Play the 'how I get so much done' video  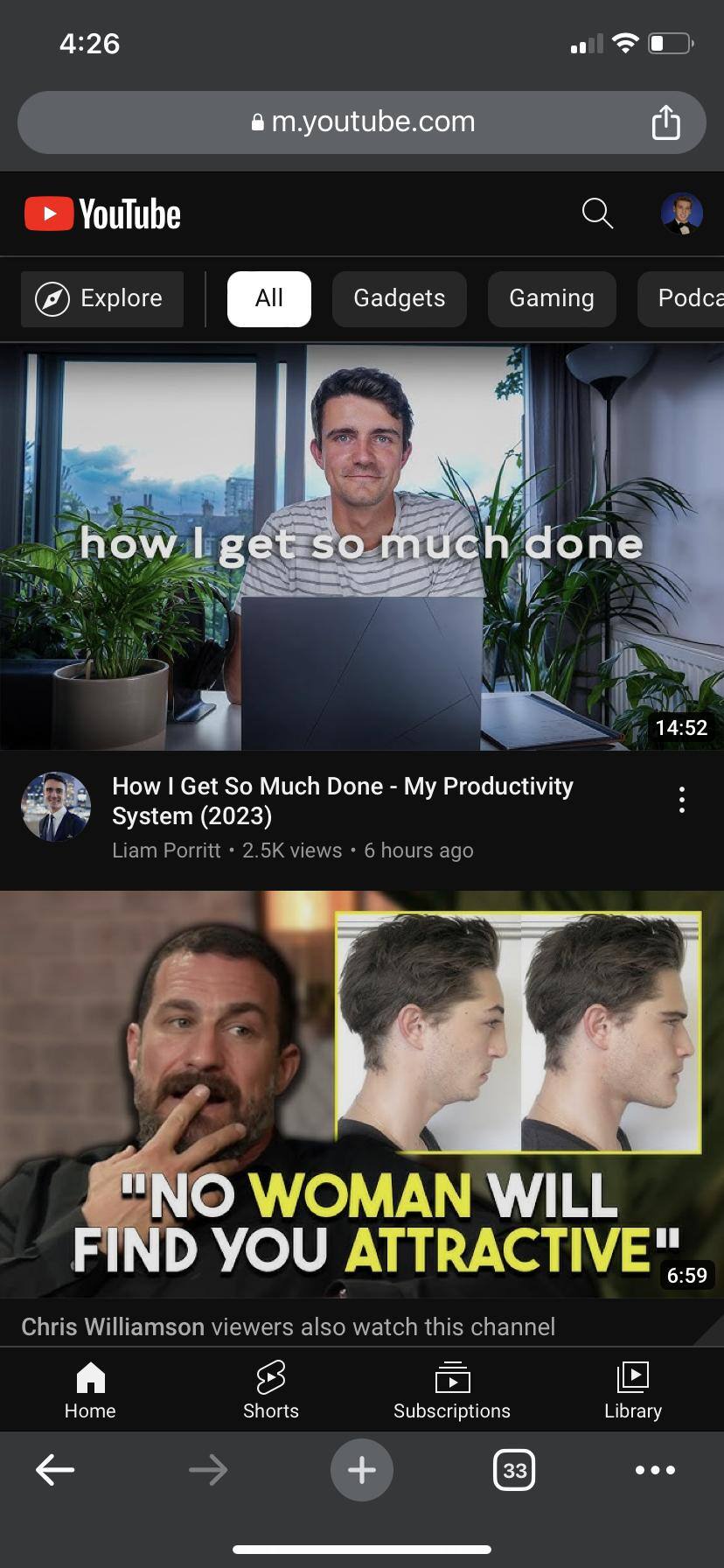click(x=362, y=547)
